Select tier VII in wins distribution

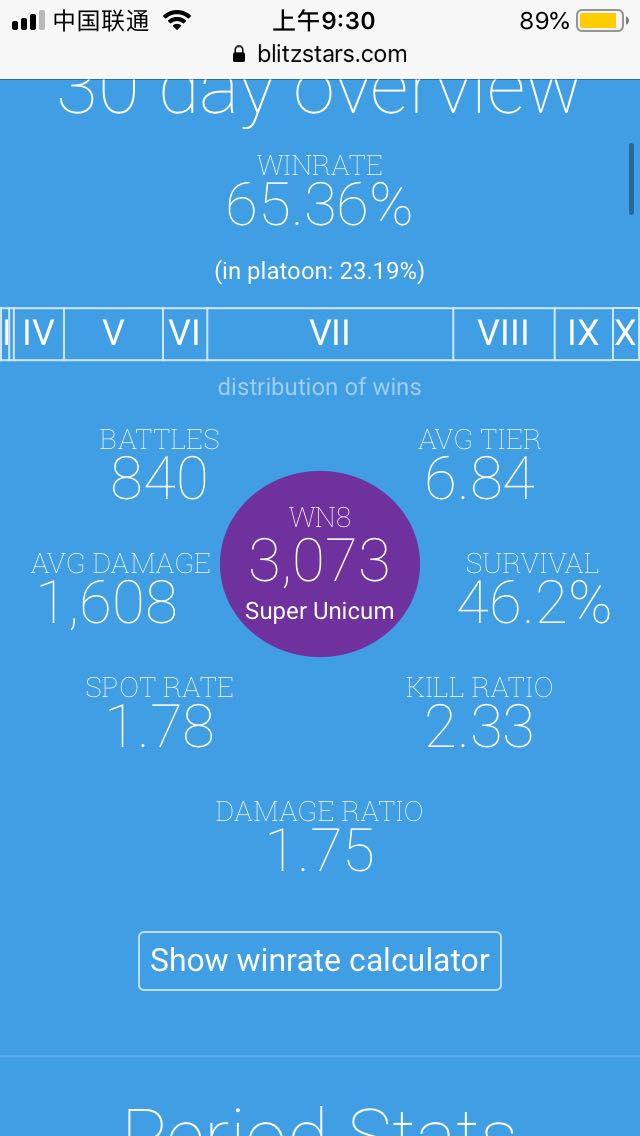[x=330, y=333]
